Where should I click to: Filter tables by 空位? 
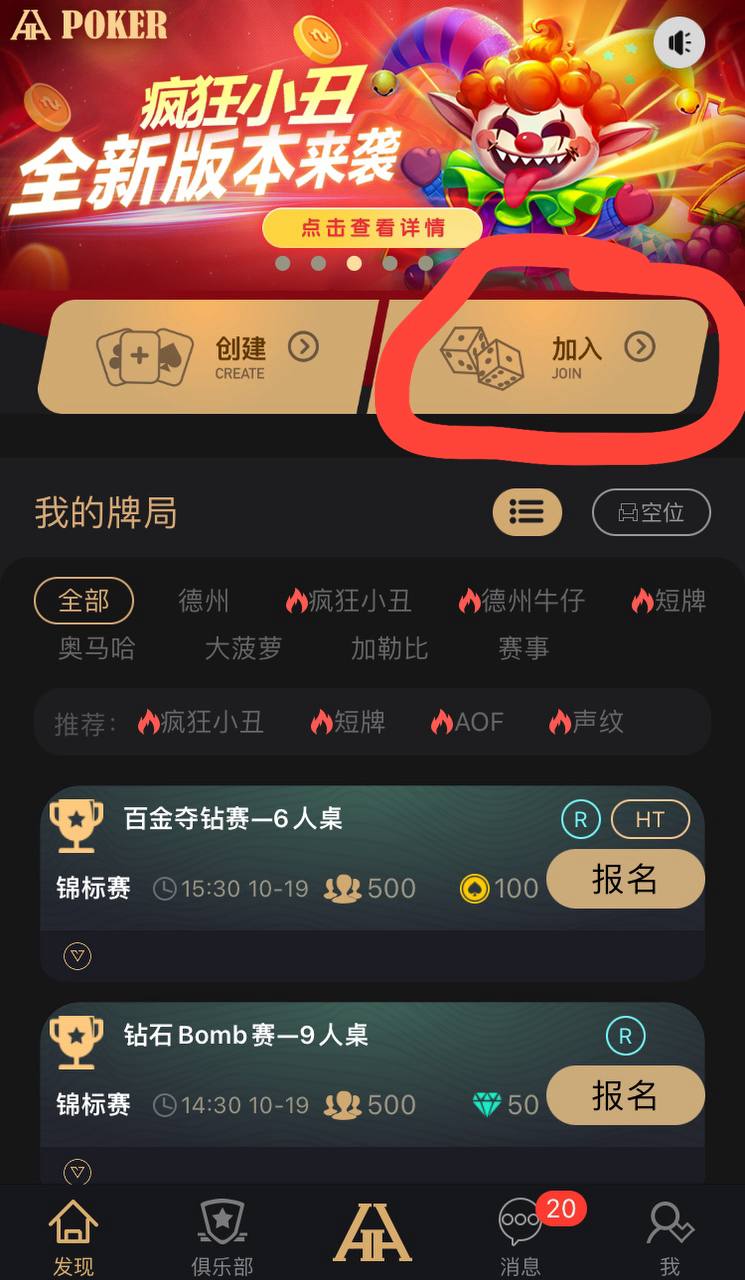651,512
